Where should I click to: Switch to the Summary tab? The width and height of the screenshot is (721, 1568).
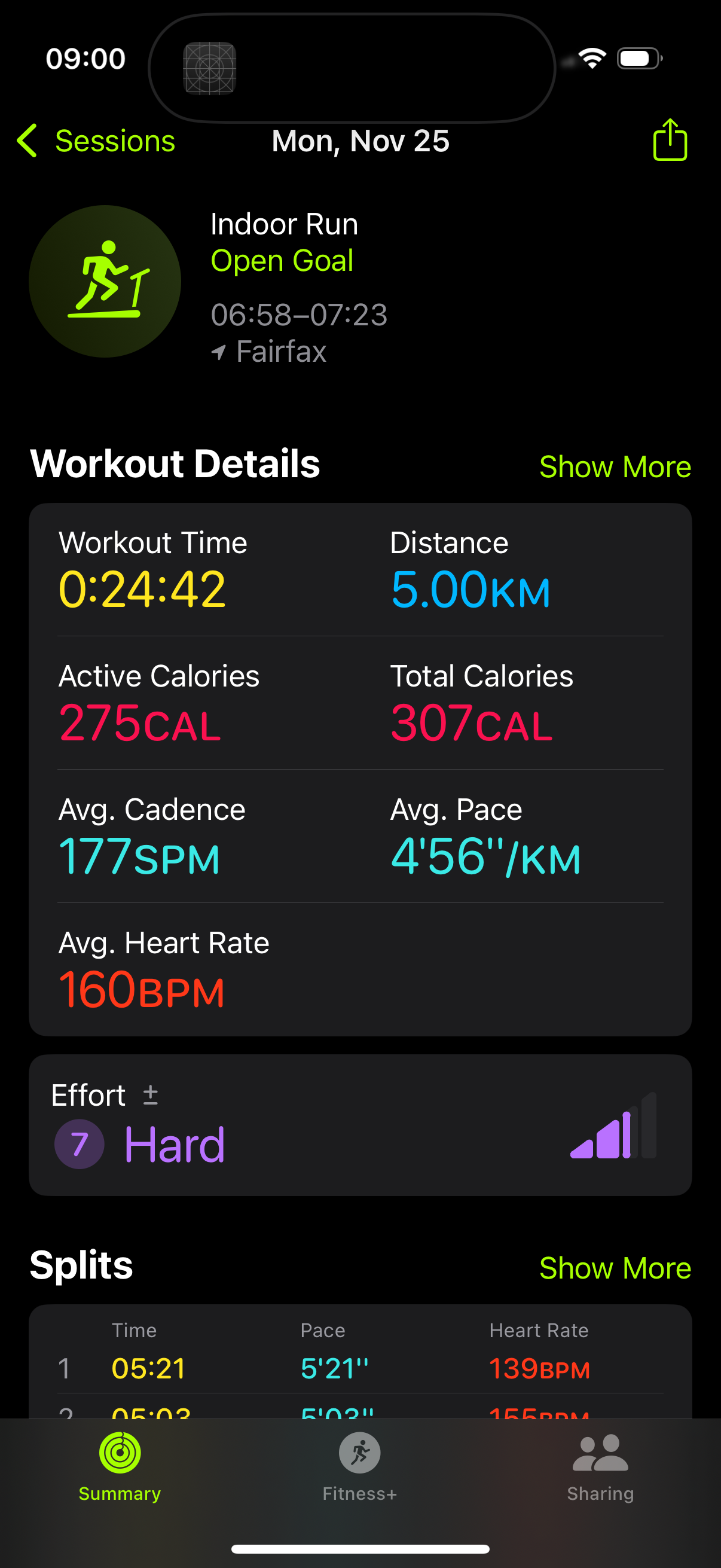click(120, 1467)
